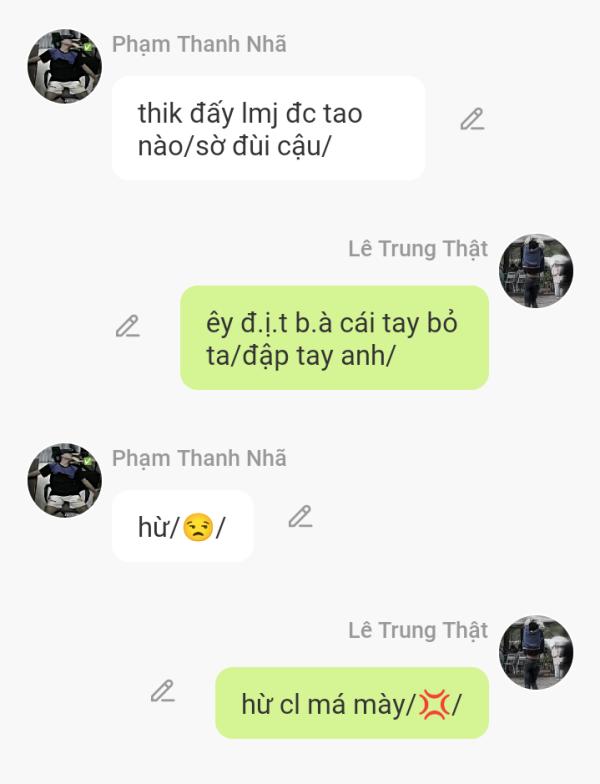Edit the message "hừ cl má mày"

162,691
